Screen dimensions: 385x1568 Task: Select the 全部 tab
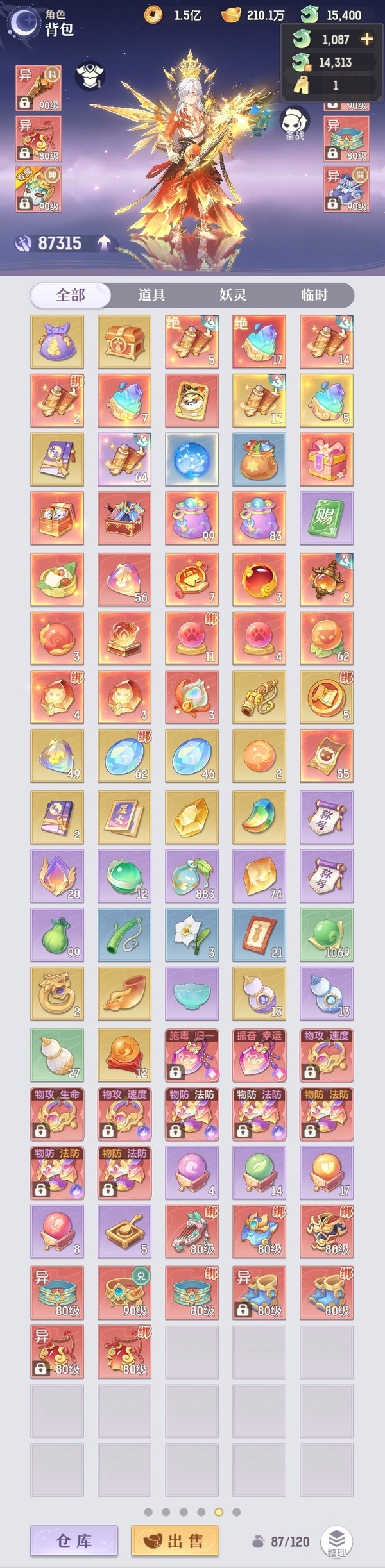(x=71, y=295)
